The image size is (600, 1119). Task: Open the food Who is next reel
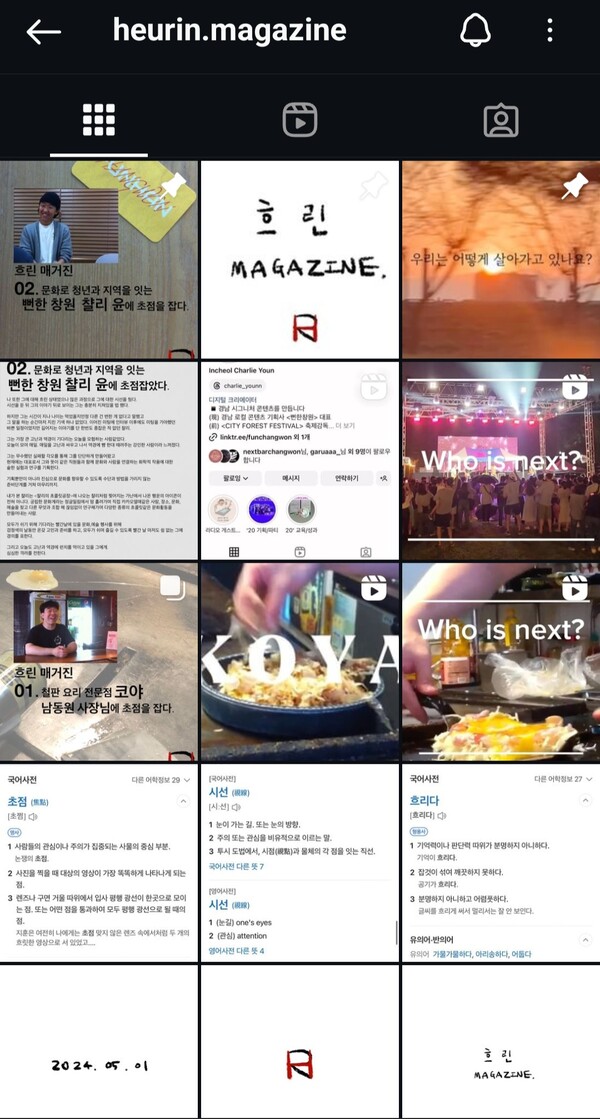pyautogui.click(x=500, y=662)
